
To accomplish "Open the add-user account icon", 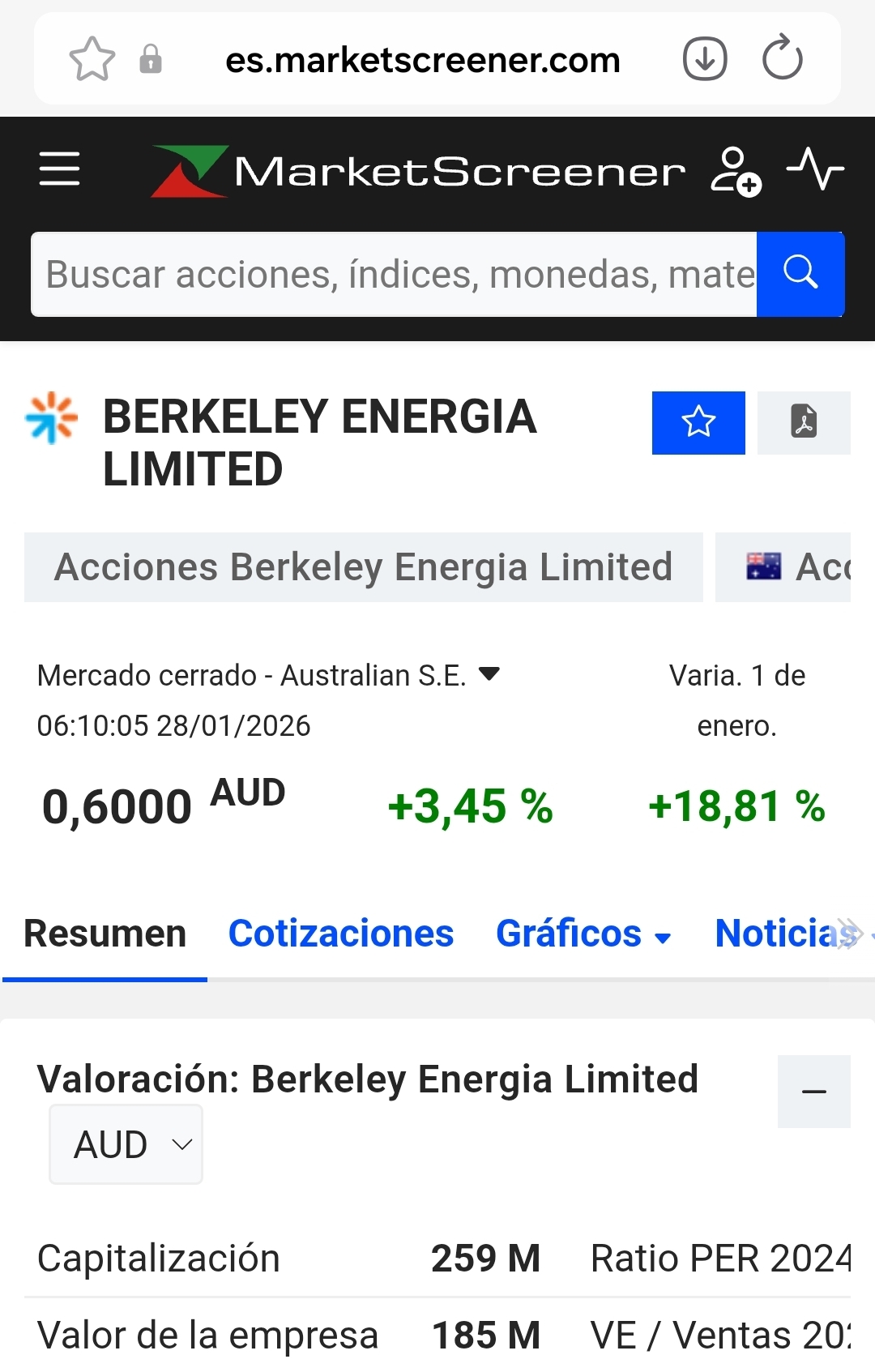I will [736, 169].
